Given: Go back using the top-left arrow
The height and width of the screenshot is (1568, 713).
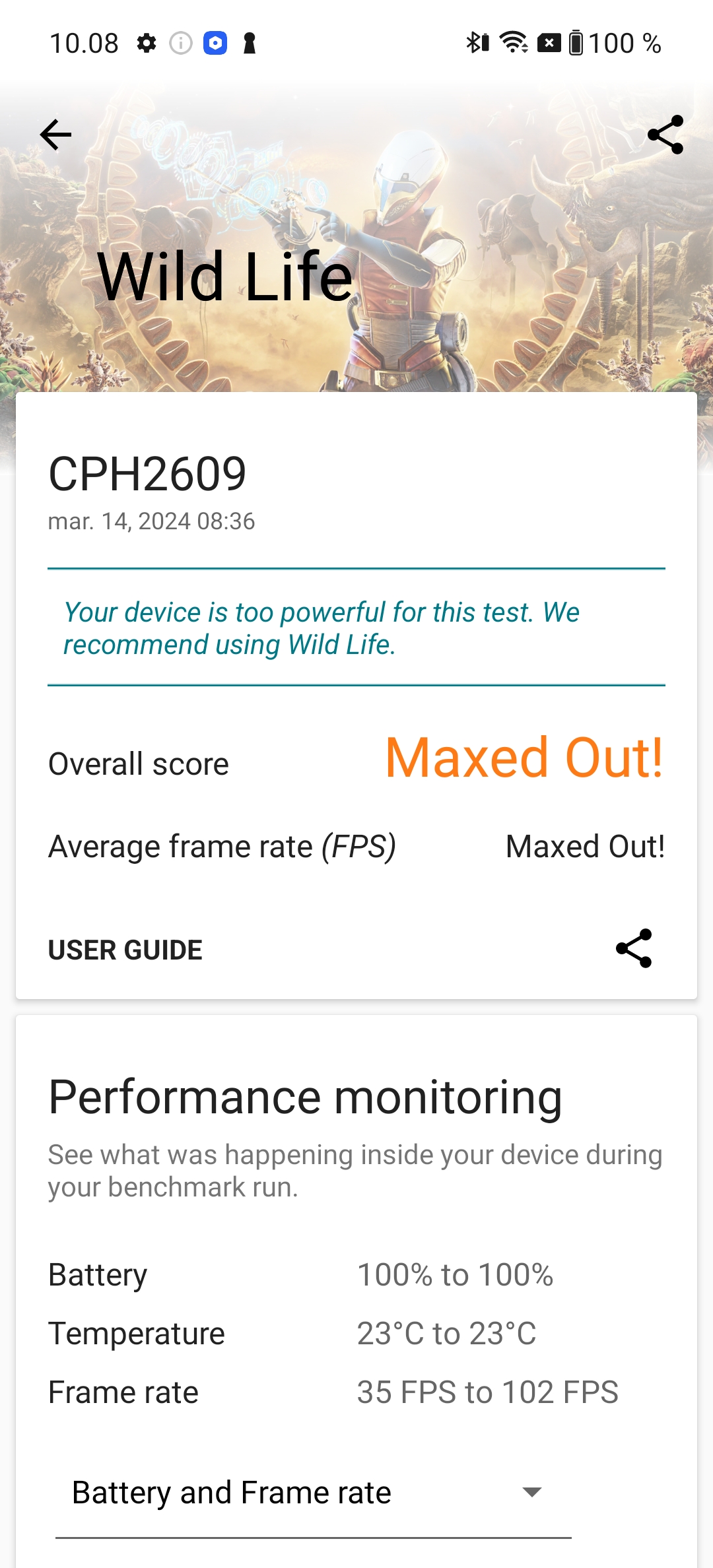Looking at the screenshot, I should click(55, 135).
